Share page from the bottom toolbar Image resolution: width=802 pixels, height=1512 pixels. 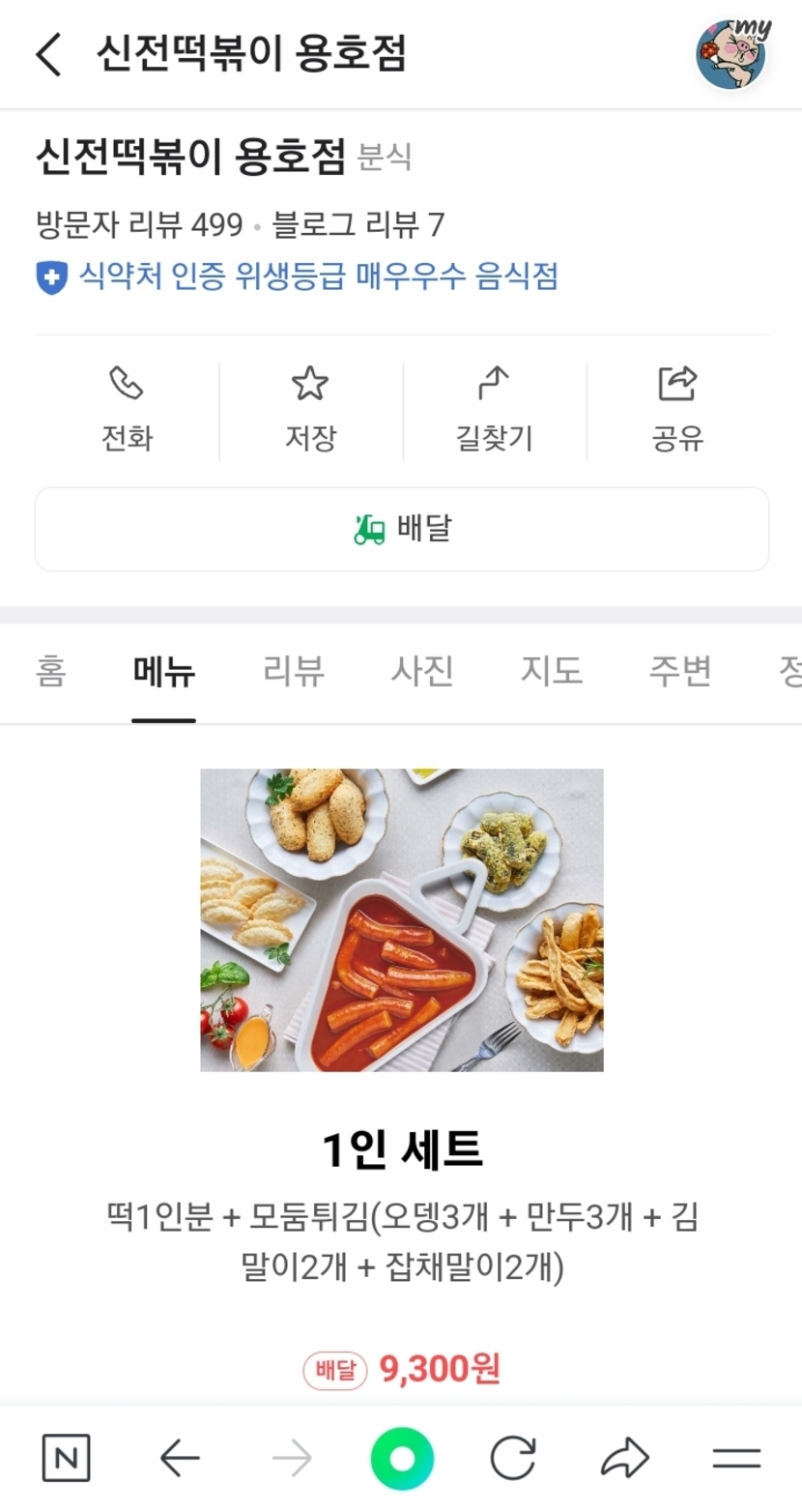tap(624, 1458)
